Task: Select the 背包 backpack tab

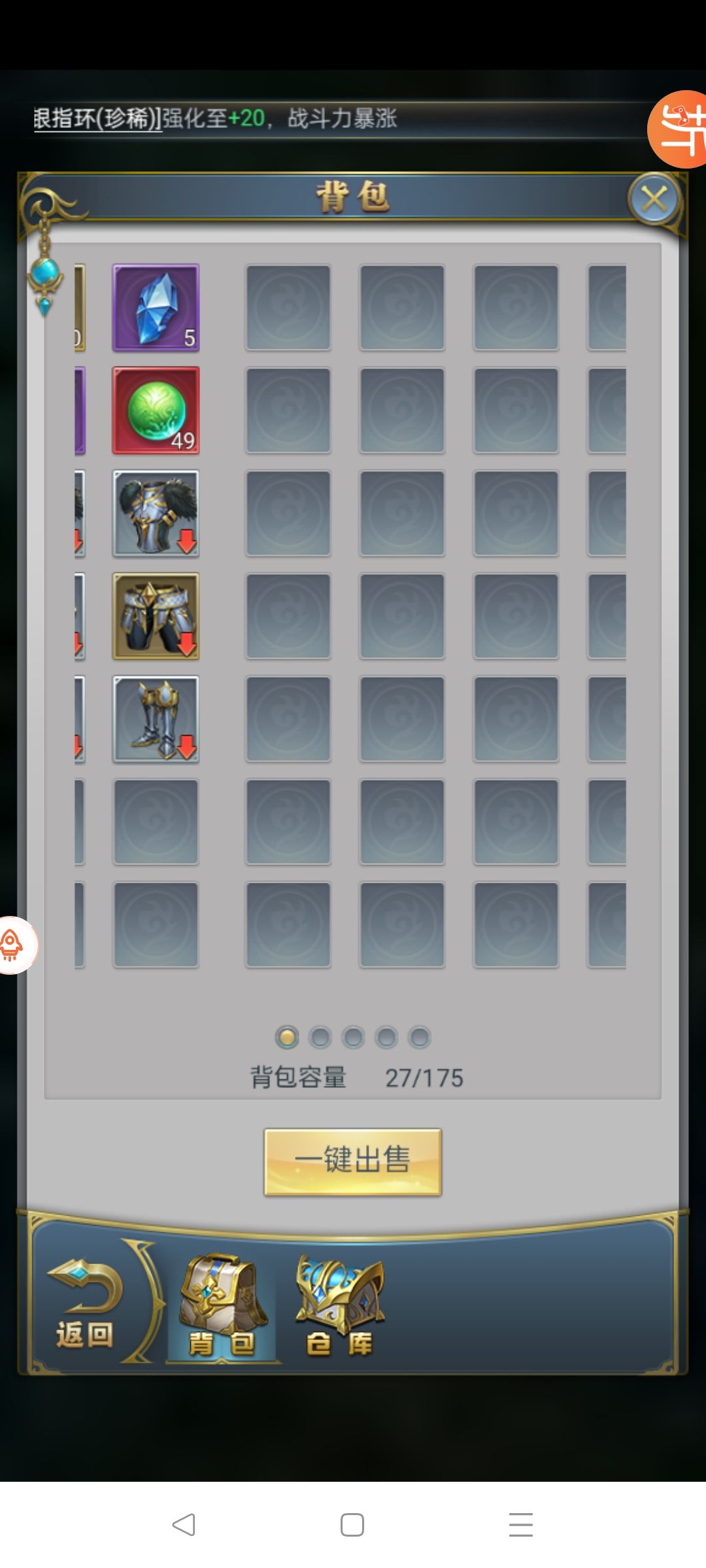Action: pos(222,1307)
